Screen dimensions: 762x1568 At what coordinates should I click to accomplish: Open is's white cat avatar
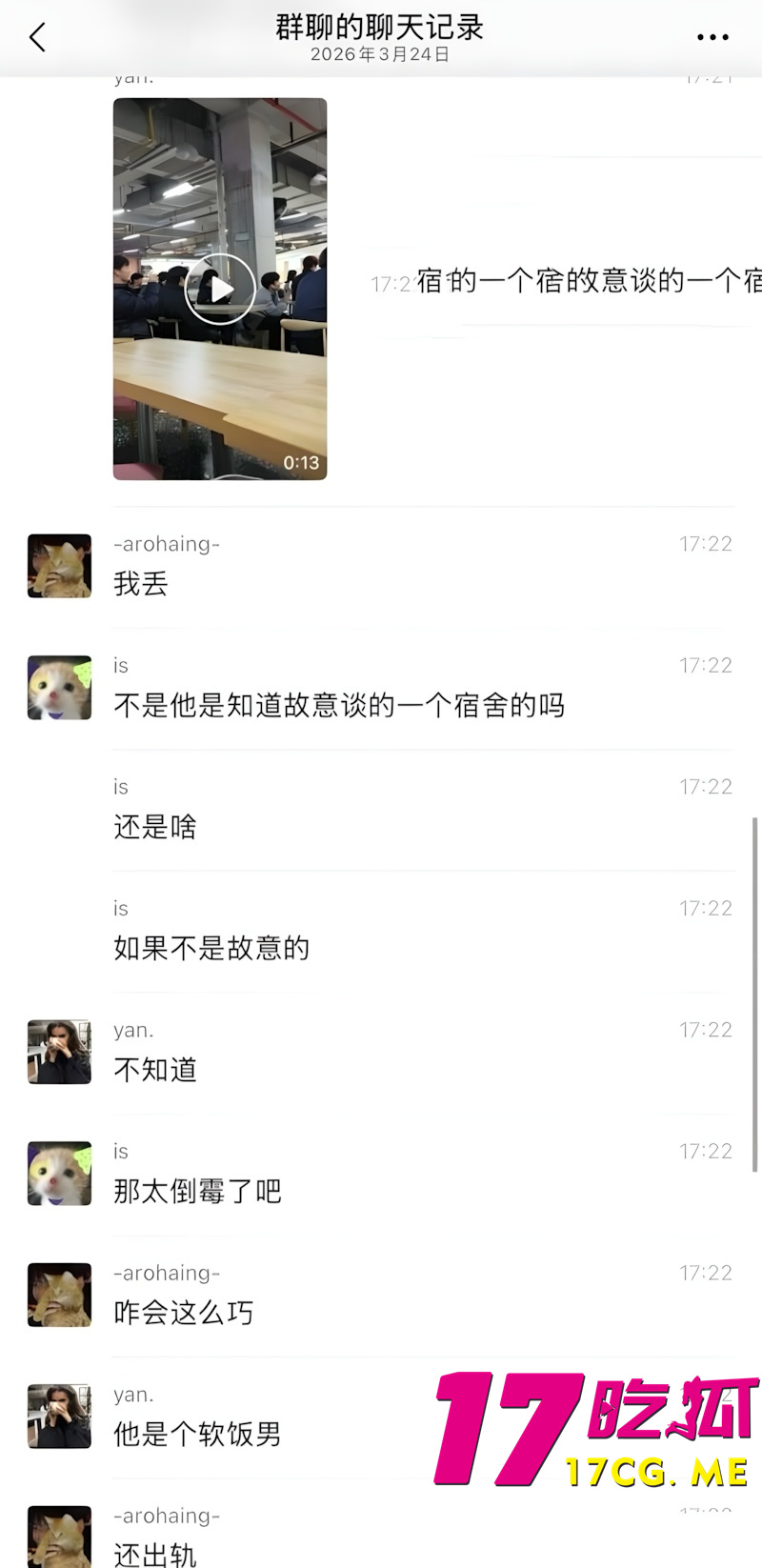59,688
